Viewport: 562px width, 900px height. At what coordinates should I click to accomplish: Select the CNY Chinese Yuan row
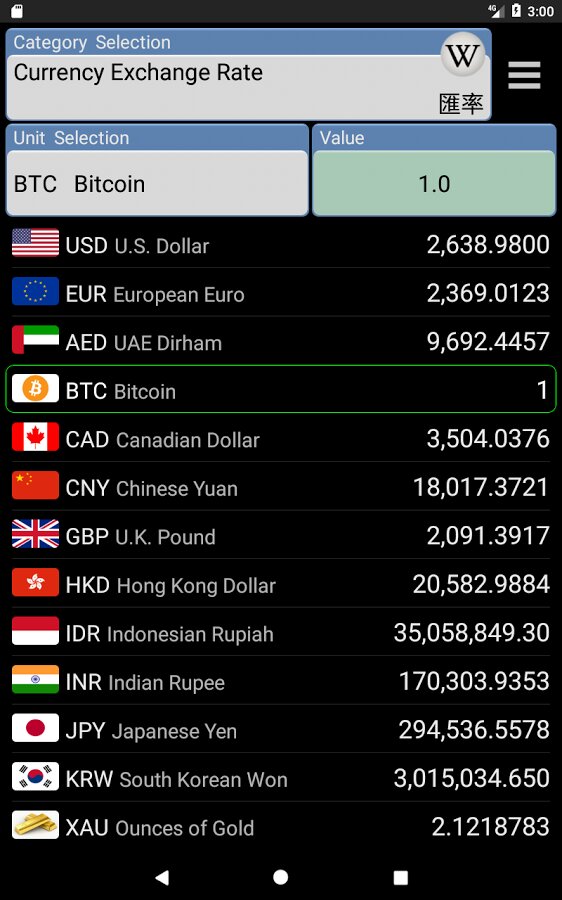click(x=281, y=487)
